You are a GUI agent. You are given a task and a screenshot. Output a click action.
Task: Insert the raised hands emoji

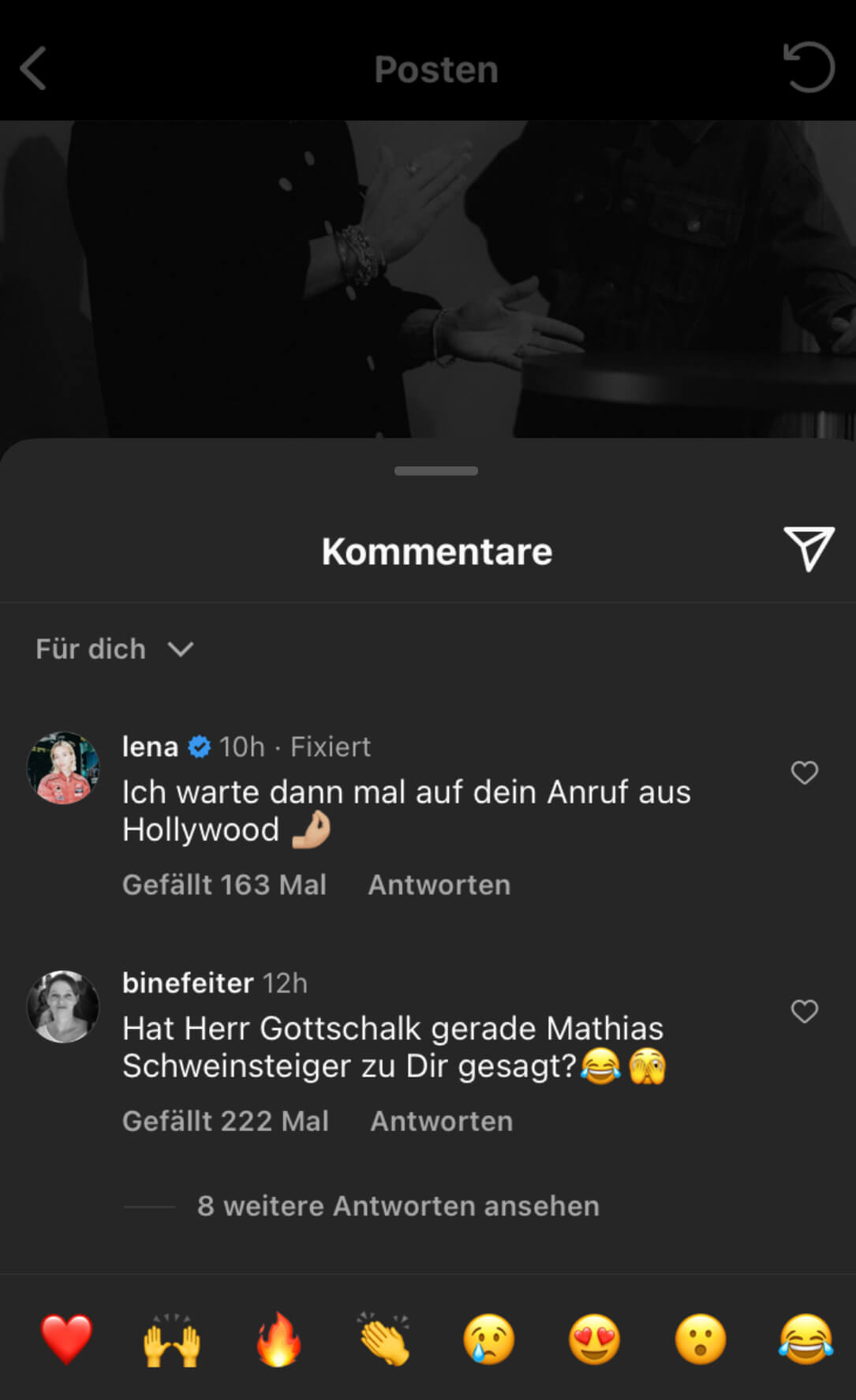point(172,1339)
